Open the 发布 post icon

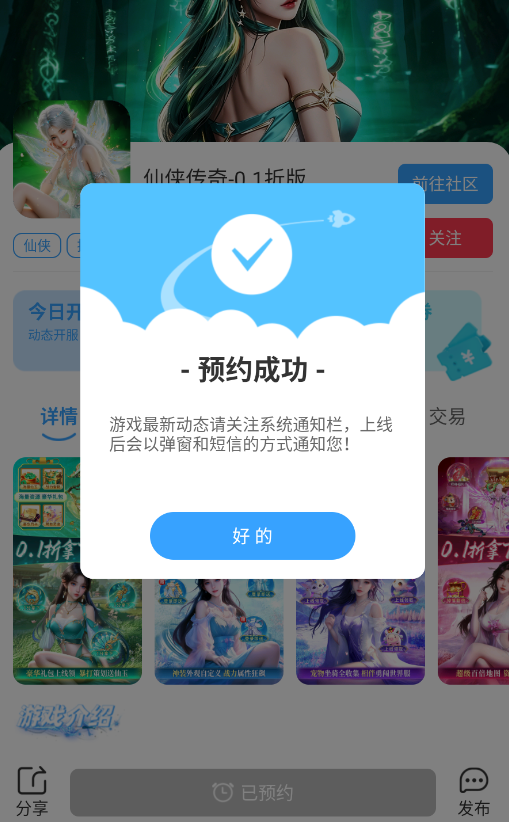(x=474, y=792)
